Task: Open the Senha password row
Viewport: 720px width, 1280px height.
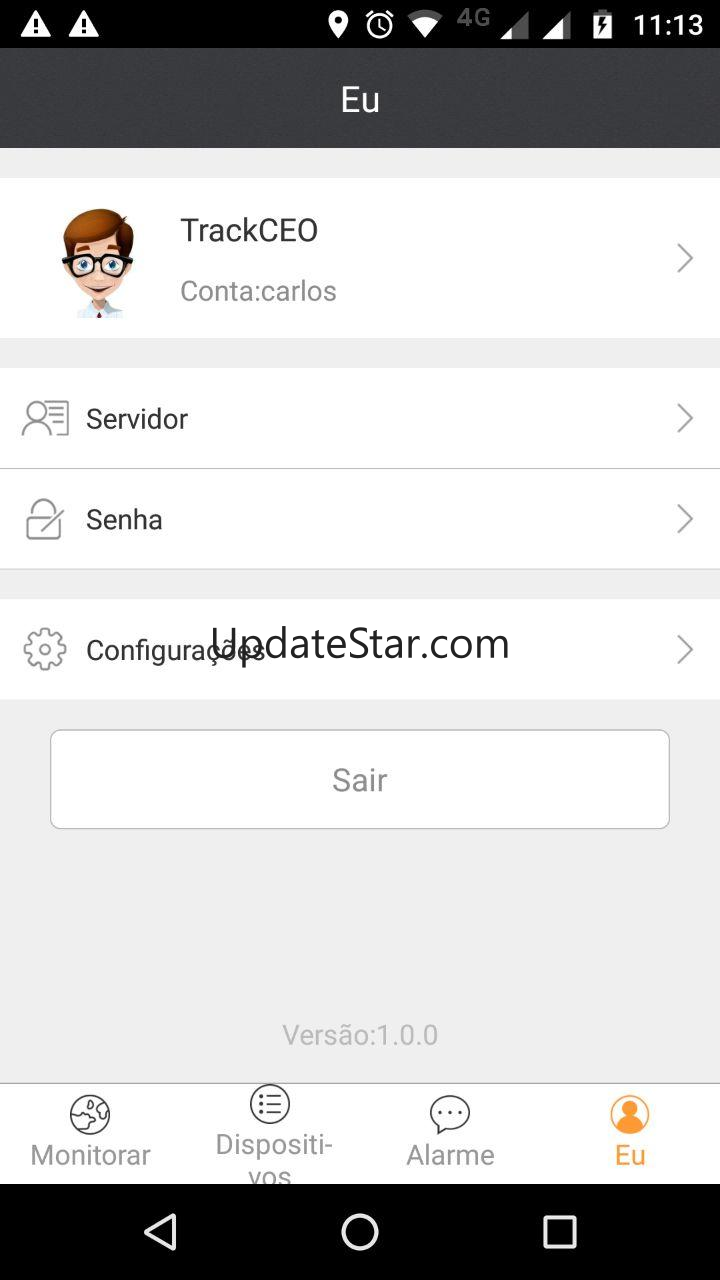Action: pyautogui.click(x=360, y=519)
